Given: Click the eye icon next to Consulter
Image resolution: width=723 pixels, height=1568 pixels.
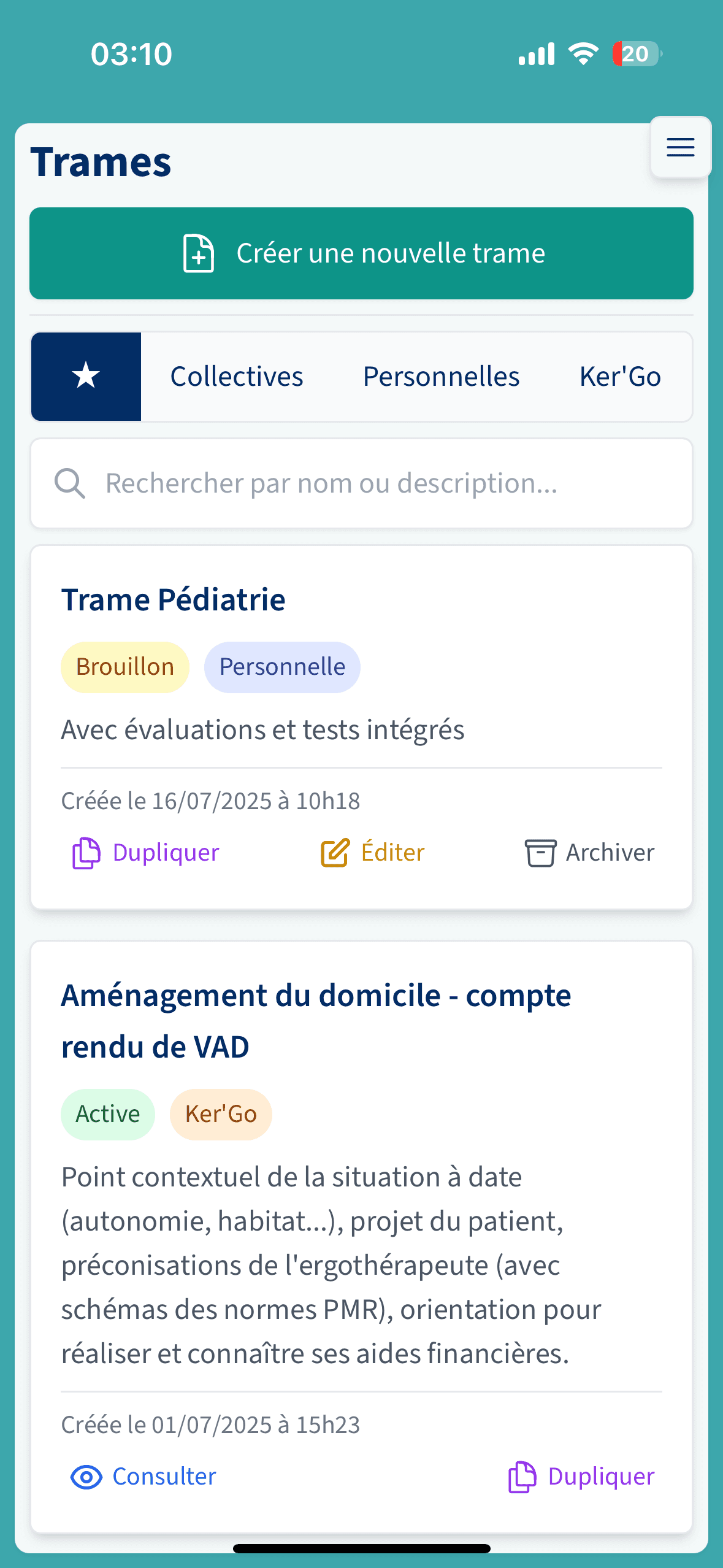Looking at the screenshot, I should click(86, 1476).
